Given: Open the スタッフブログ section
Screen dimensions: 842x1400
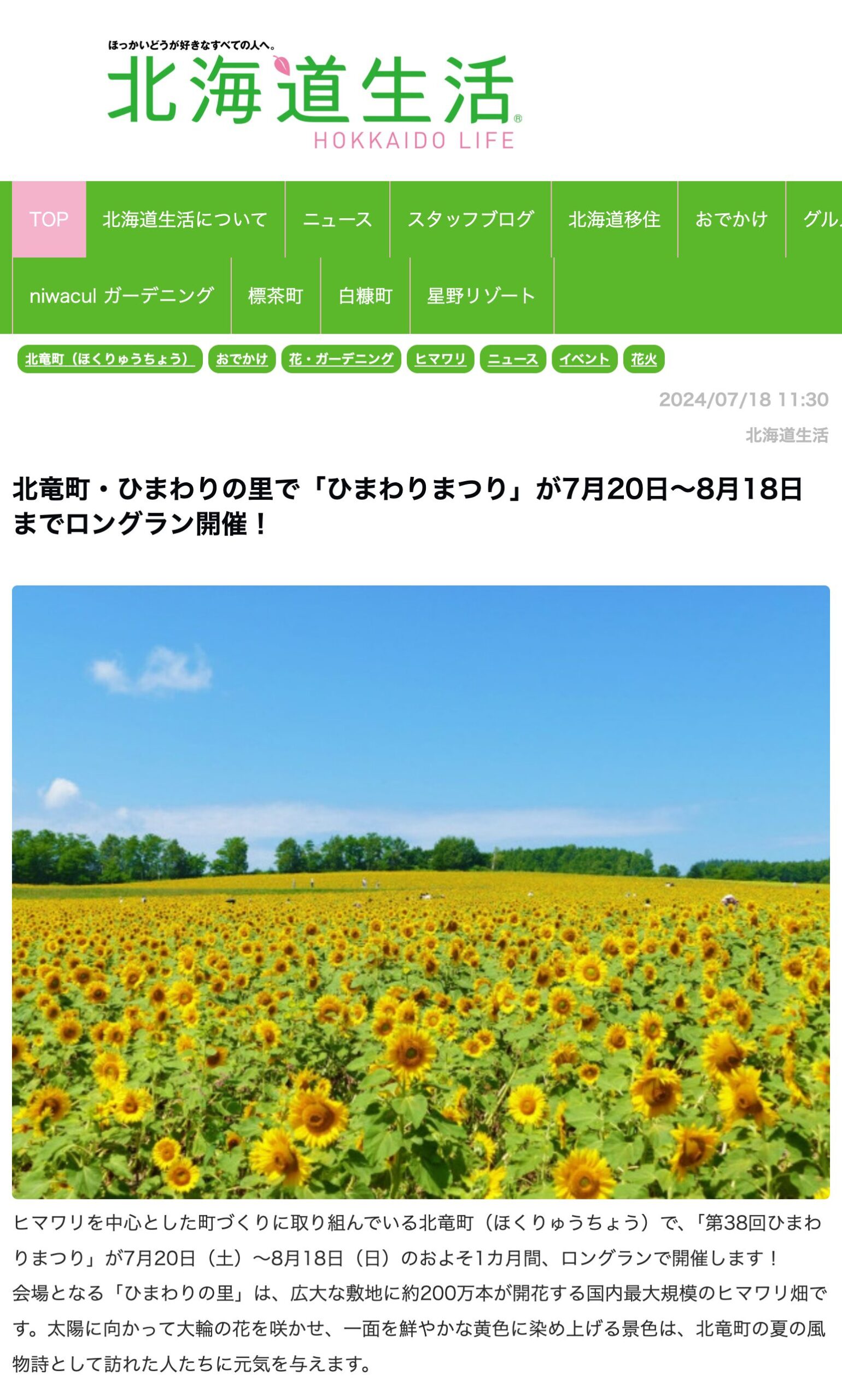Looking at the screenshot, I should coord(470,220).
